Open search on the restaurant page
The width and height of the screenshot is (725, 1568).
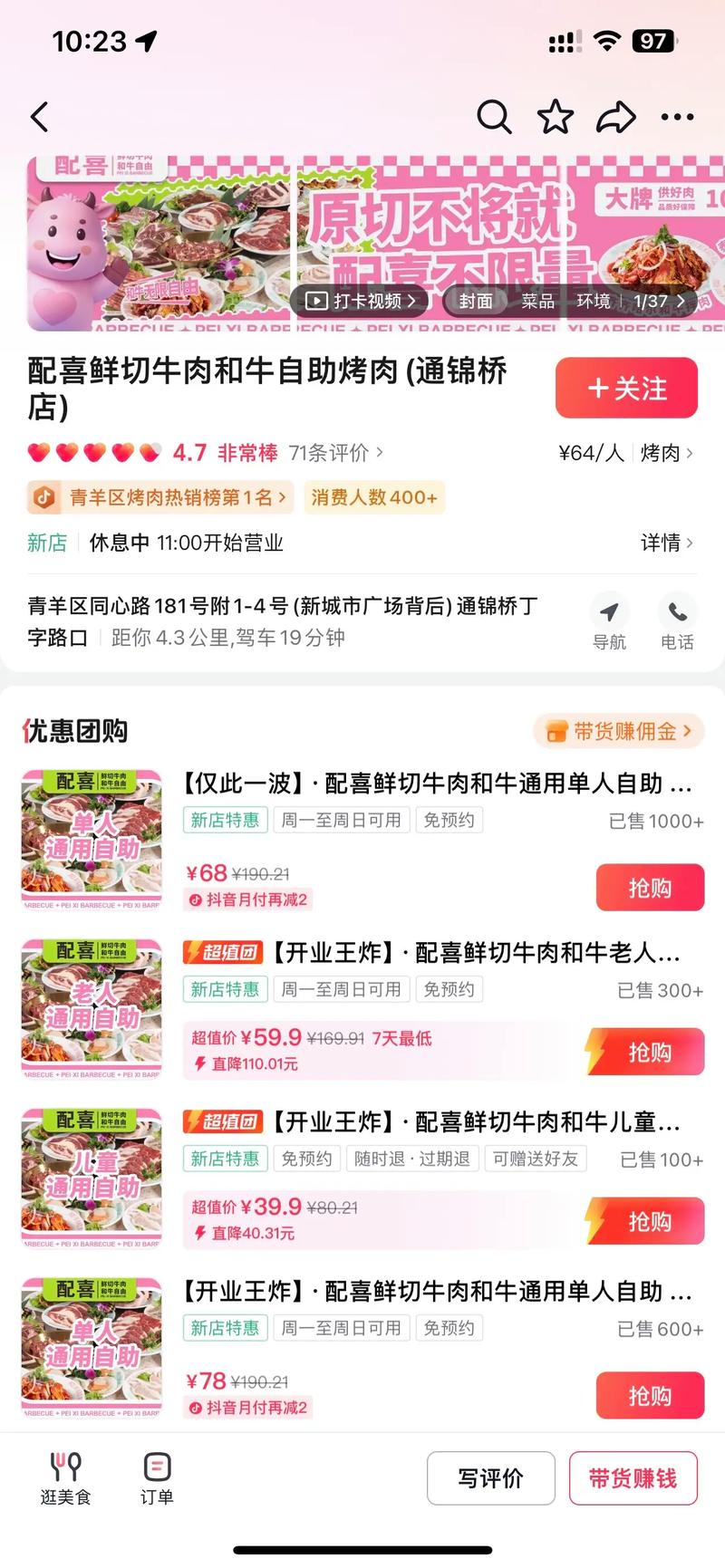[495, 117]
